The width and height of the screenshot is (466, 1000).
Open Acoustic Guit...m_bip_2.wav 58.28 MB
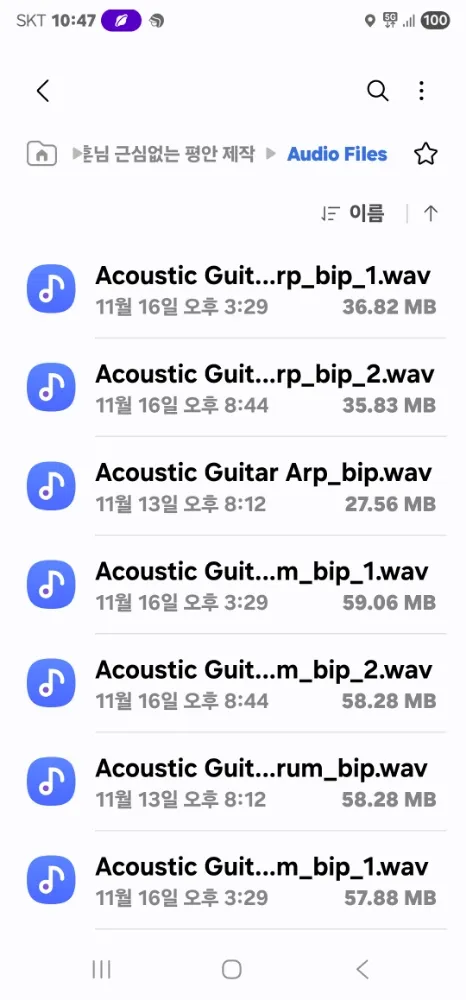233,683
